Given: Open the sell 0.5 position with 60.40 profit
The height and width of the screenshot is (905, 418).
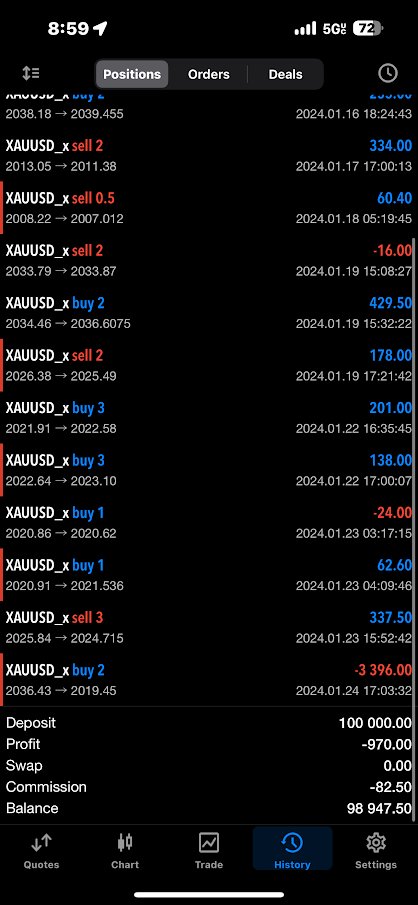Looking at the screenshot, I should [209, 208].
